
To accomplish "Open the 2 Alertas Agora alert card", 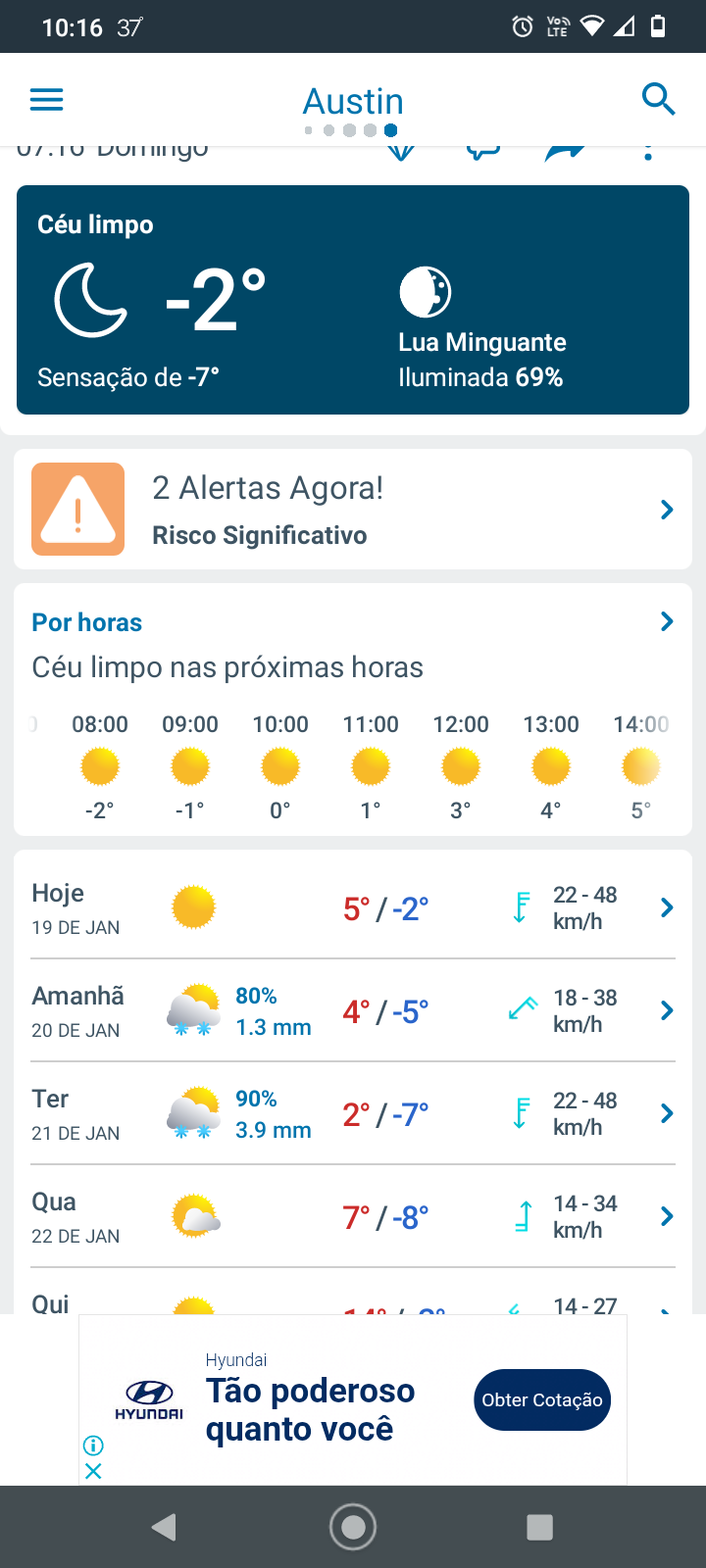I will (353, 510).
